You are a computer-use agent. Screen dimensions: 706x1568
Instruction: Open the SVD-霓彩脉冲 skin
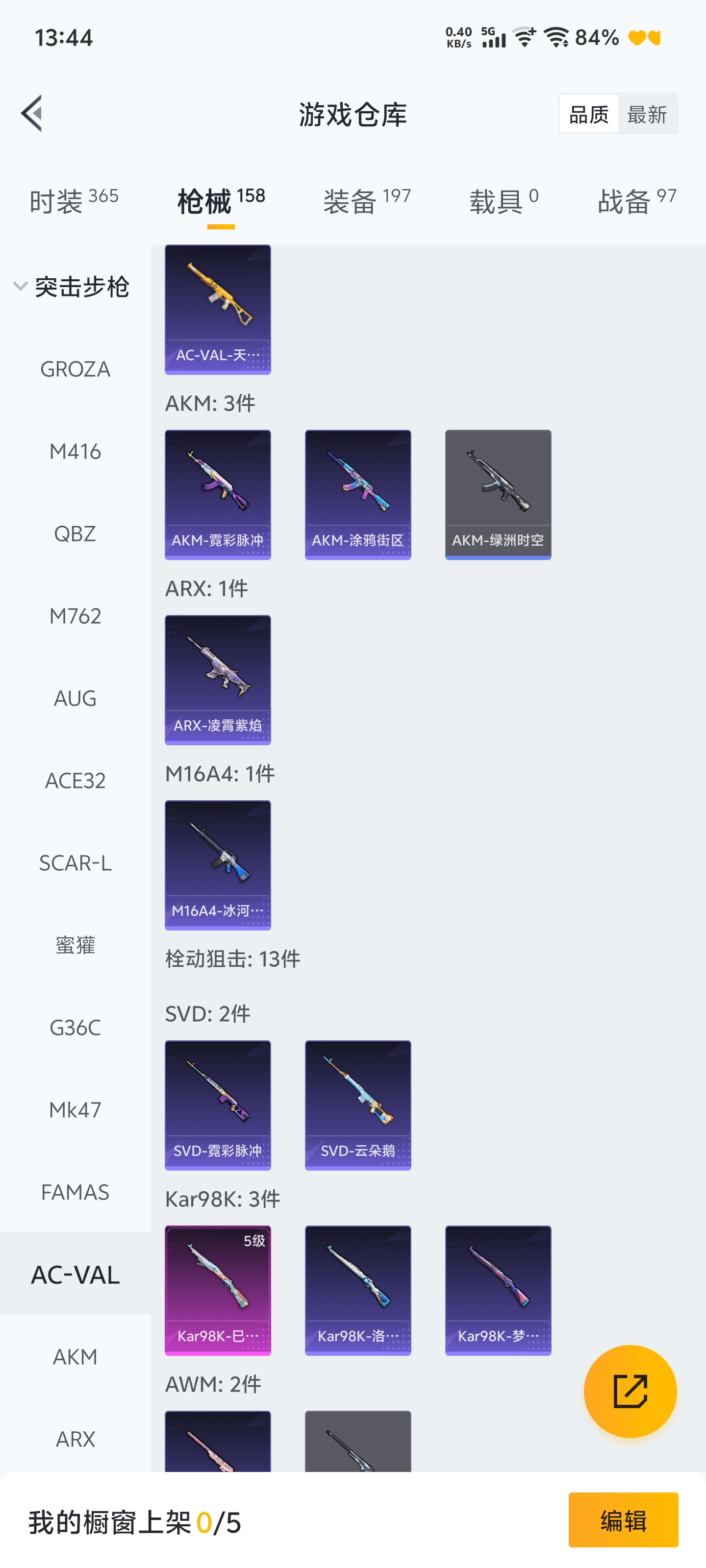[218, 1105]
